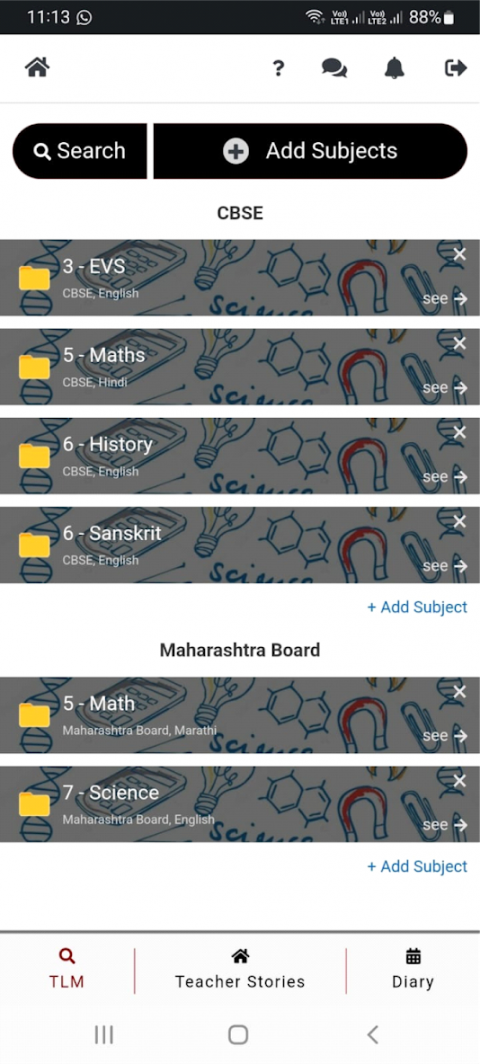Tap the system back button

point(372,1034)
